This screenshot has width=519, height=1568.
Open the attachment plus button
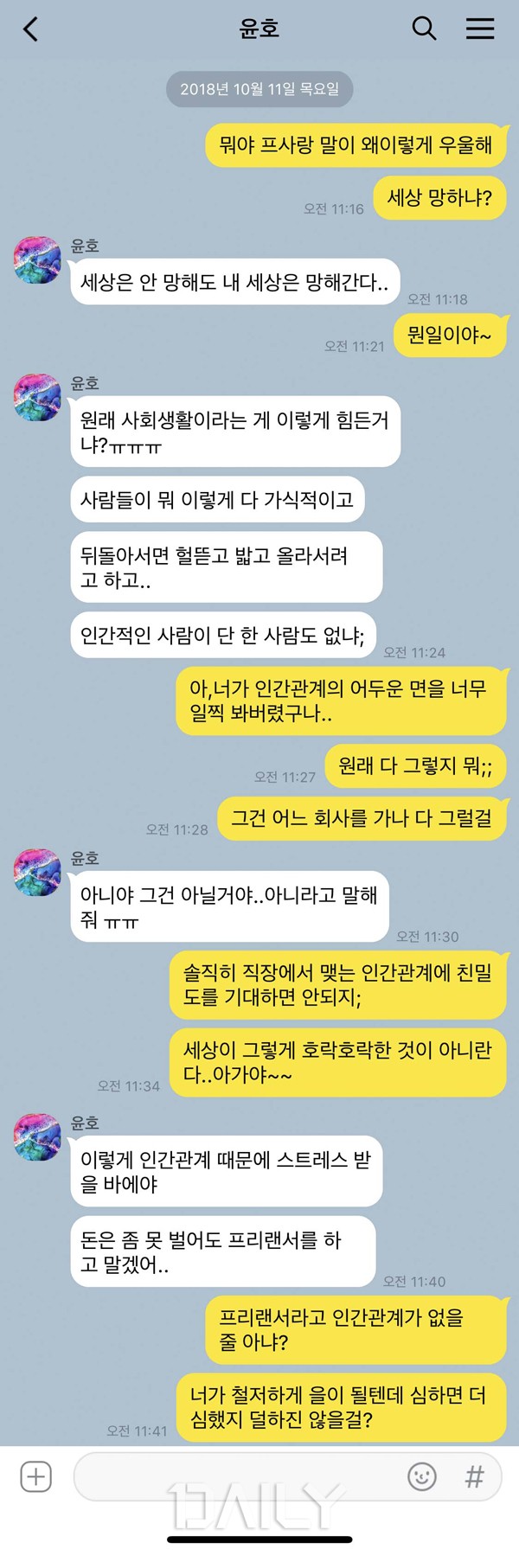tap(35, 1476)
